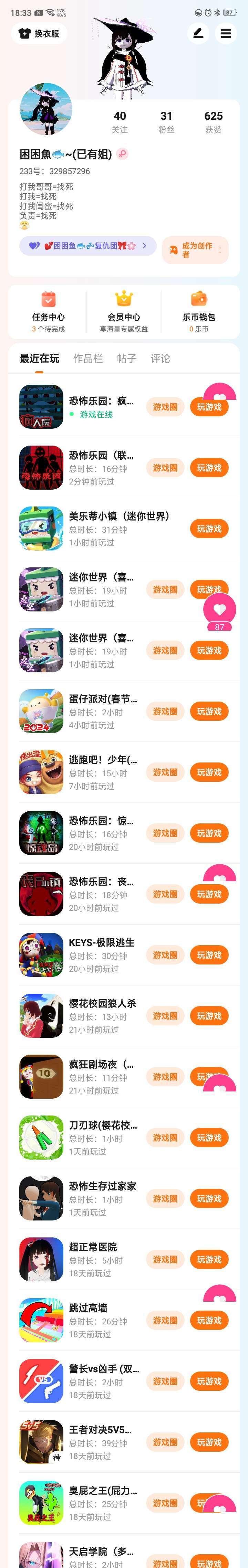248x1568 pixels.
Task: View the 31 粉丝 followers list
Action: (166, 122)
